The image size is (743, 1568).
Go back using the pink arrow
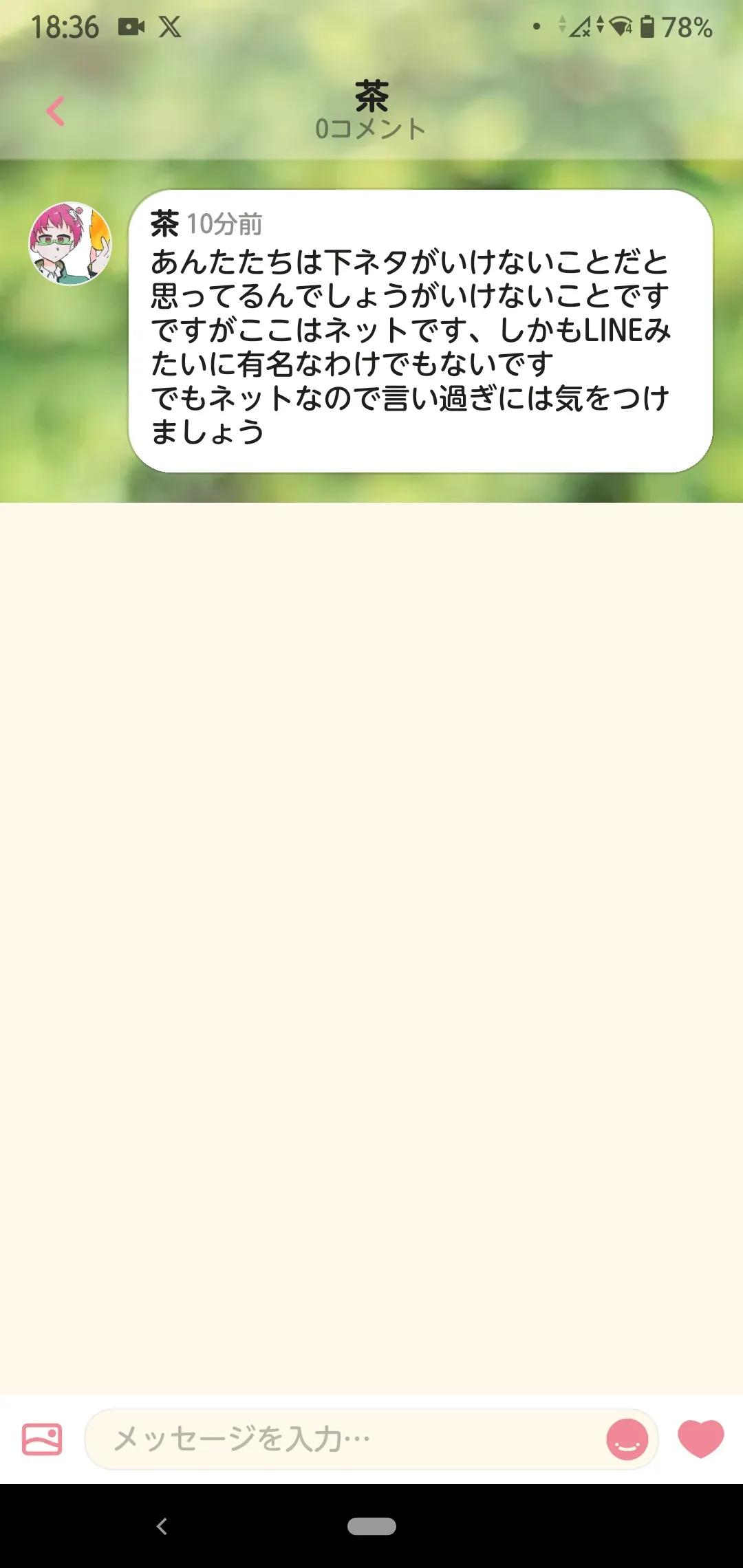[55, 111]
